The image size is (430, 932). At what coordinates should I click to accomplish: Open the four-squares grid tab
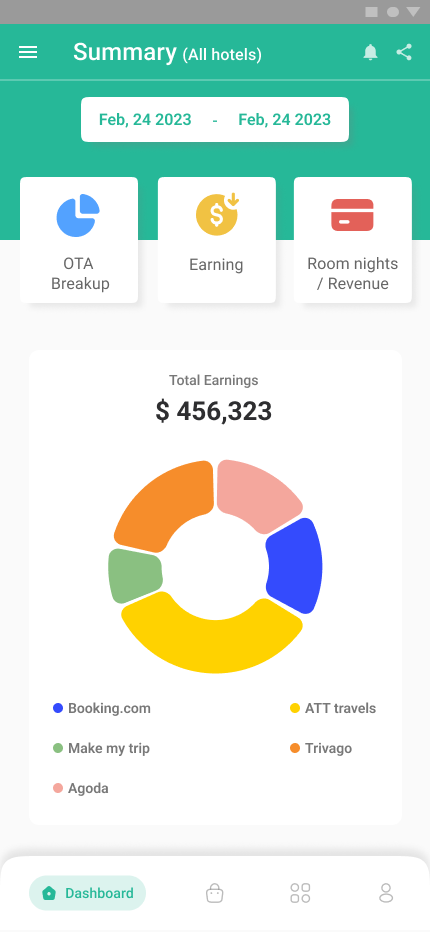coord(300,893)
